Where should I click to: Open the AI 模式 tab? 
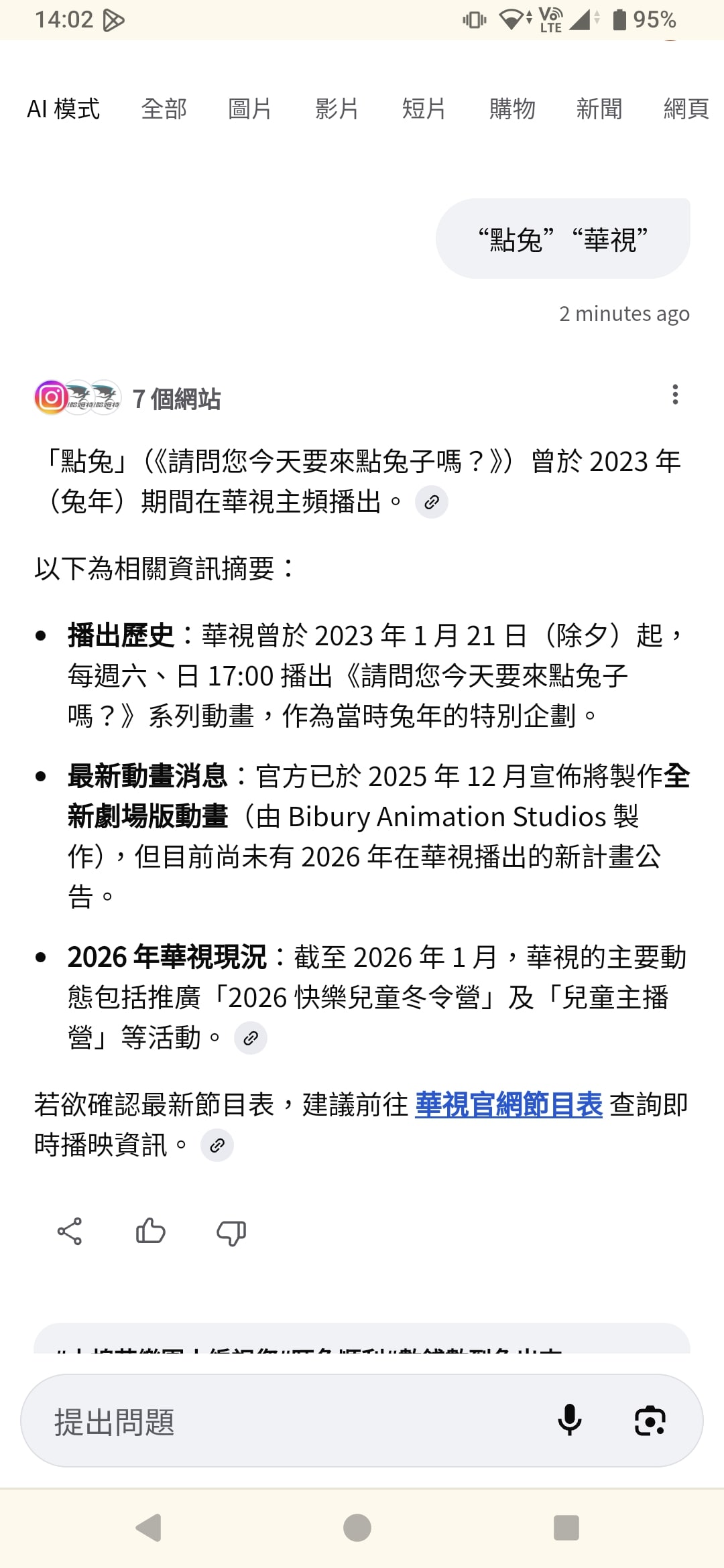pyautogui.click(x=63, y=109)
